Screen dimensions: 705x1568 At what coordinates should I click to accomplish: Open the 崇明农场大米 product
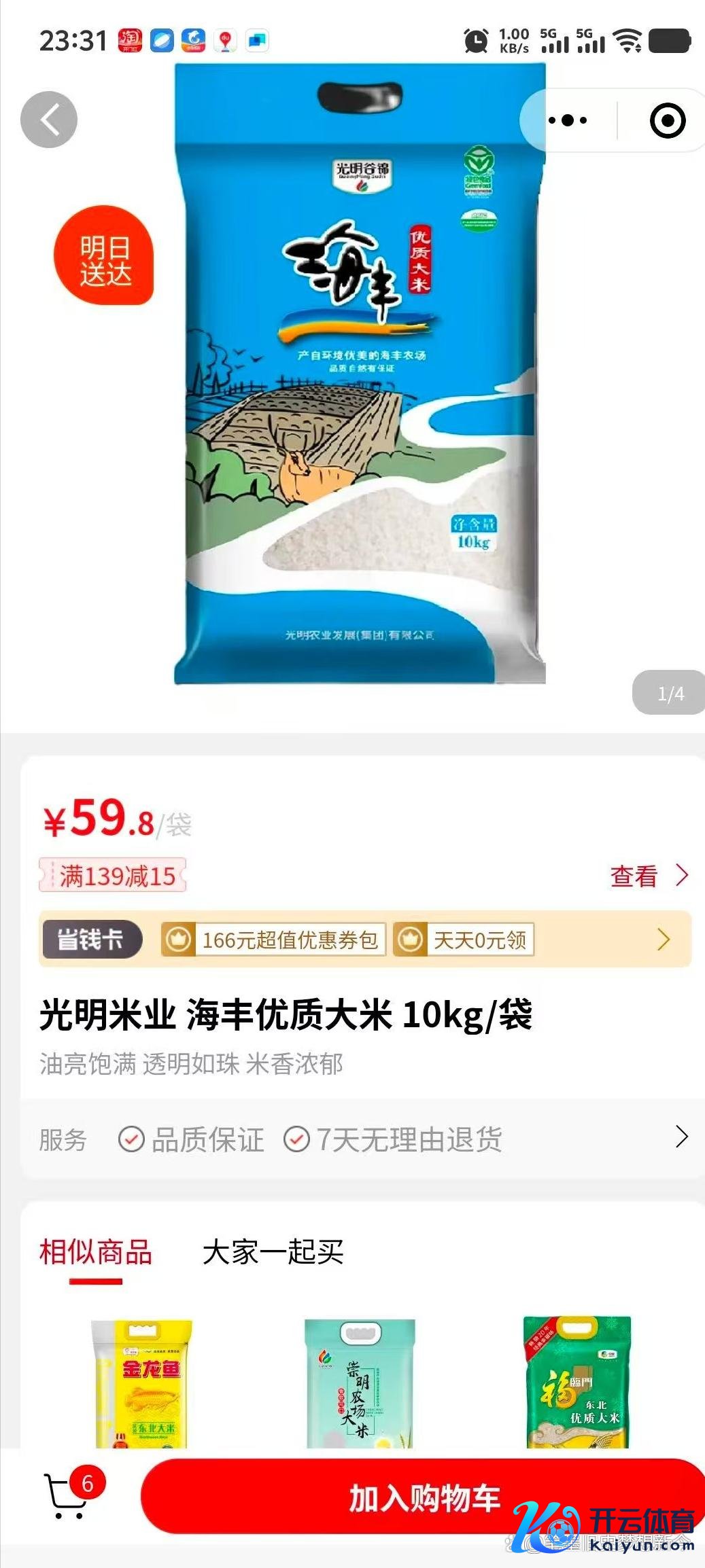pos(359,1383)
